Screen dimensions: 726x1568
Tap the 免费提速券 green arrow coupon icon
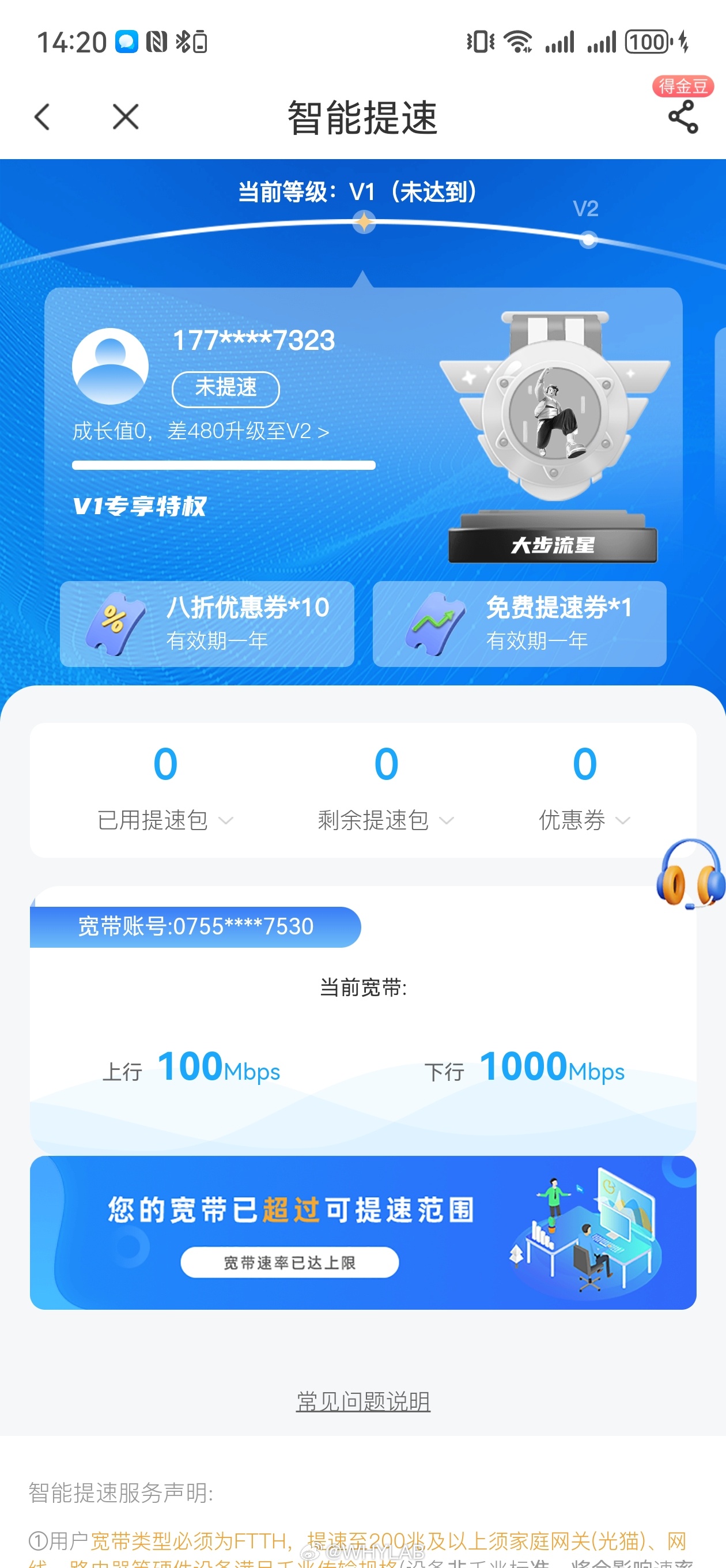433,622
